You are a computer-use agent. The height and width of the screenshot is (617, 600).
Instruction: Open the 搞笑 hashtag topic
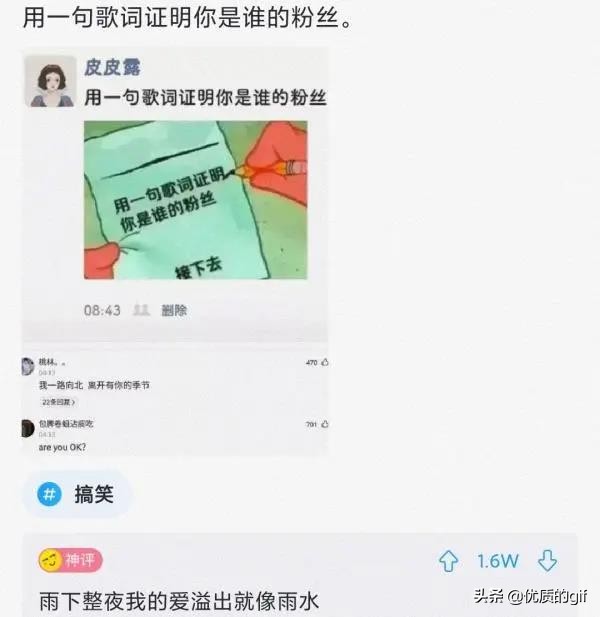pos(77,494)
